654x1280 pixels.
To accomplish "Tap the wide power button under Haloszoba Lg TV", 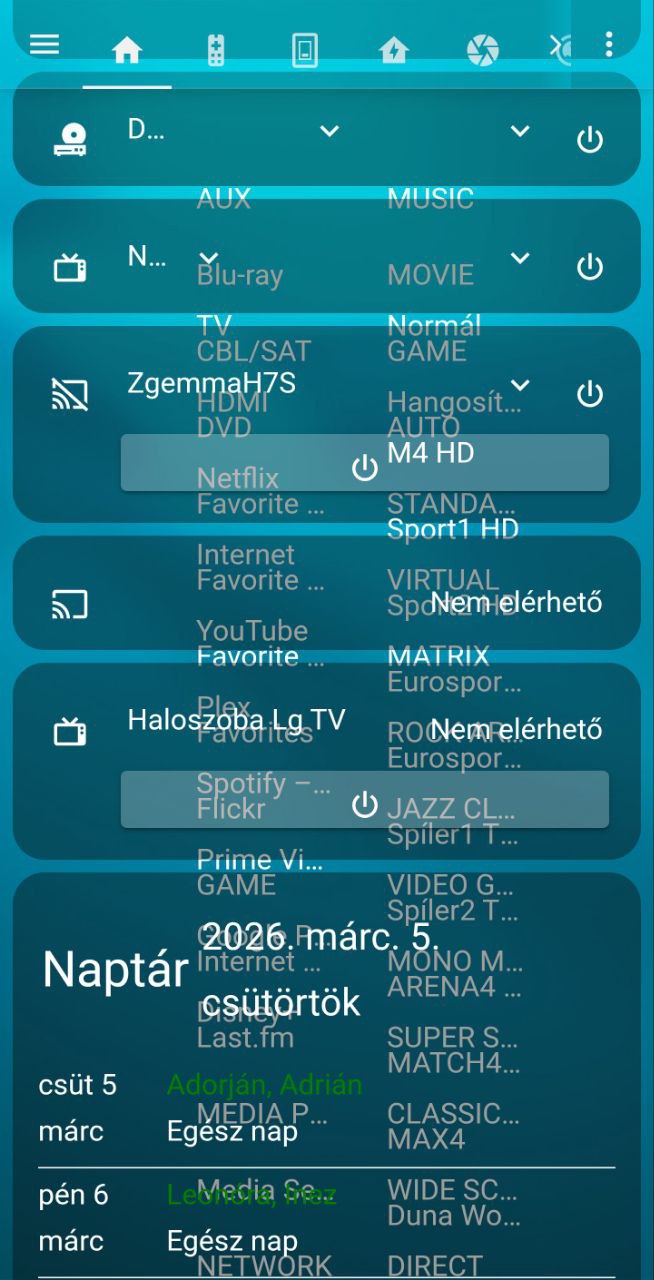I will click(365, 800).
